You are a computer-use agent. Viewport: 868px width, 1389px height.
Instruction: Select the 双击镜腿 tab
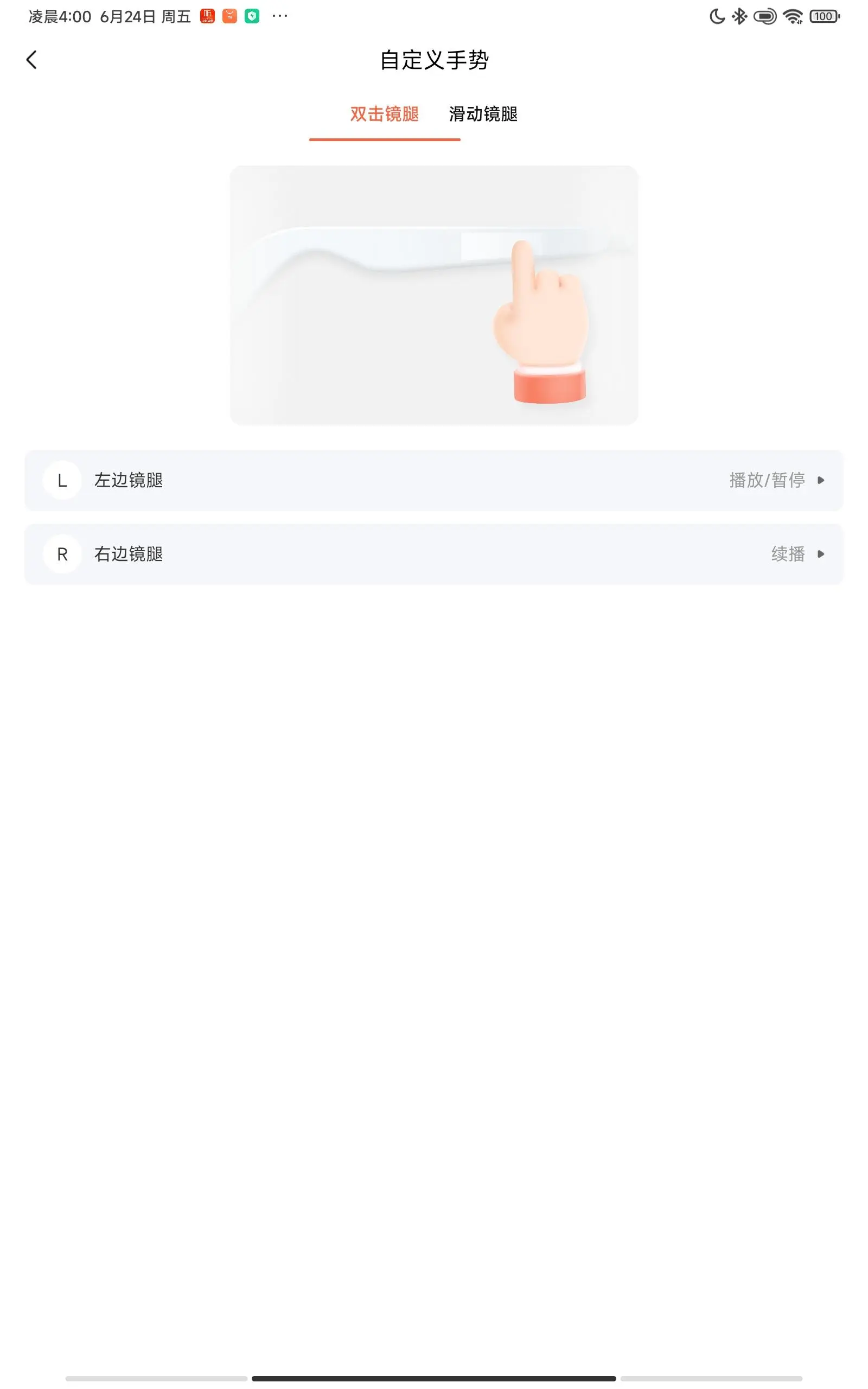point(384,114)
